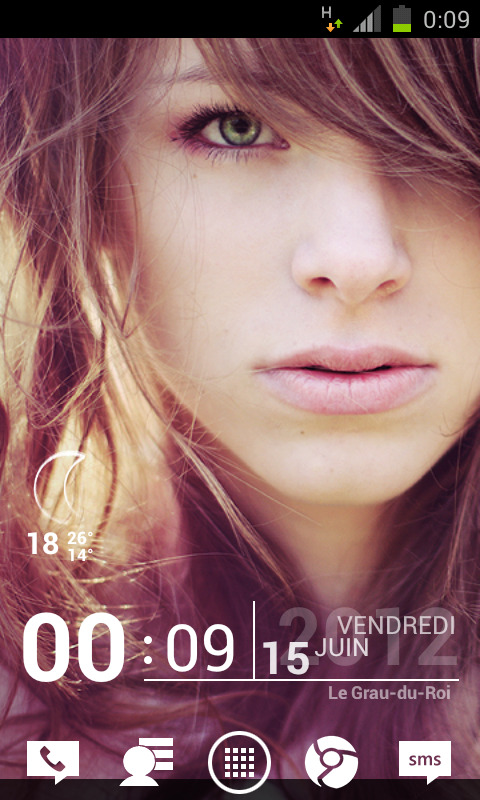Open the phone dialer icon
The width and height of the screenshot is (480, 800).
(x=53, y=762)
